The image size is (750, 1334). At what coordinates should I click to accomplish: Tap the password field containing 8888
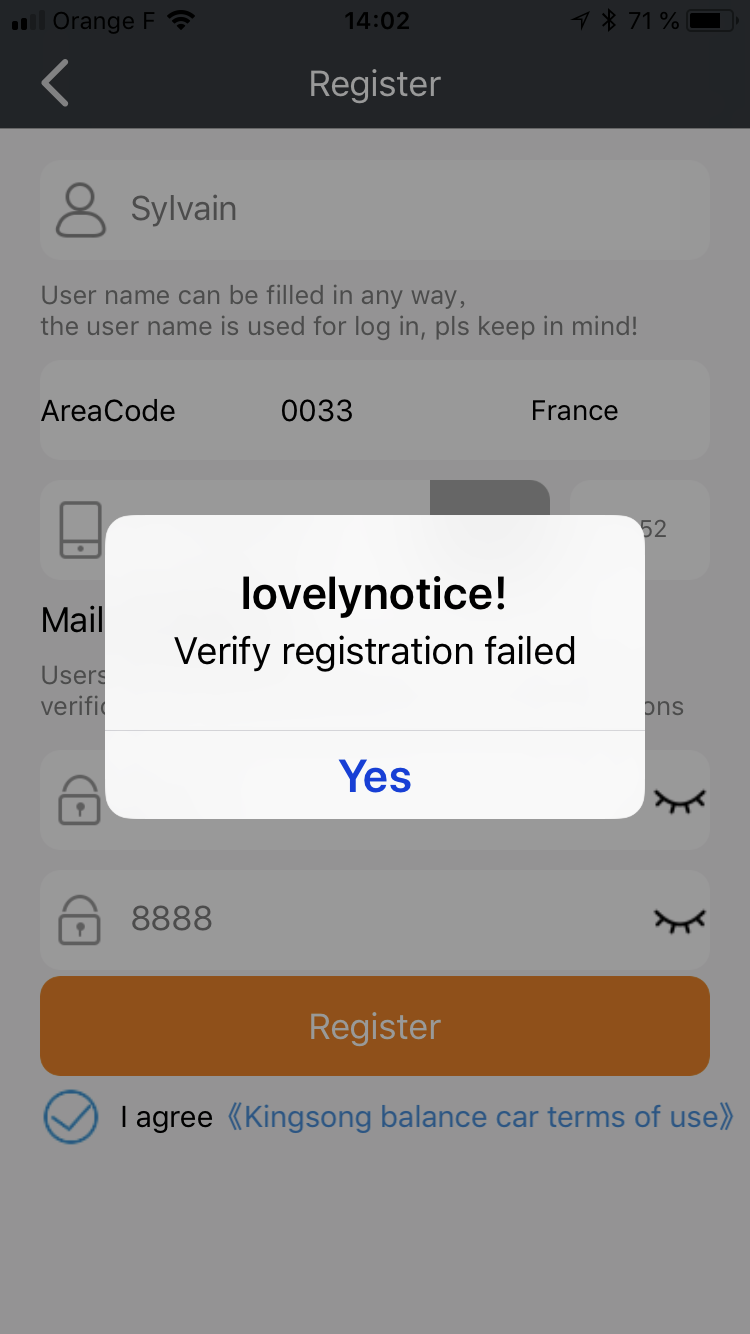coord(375,920)
